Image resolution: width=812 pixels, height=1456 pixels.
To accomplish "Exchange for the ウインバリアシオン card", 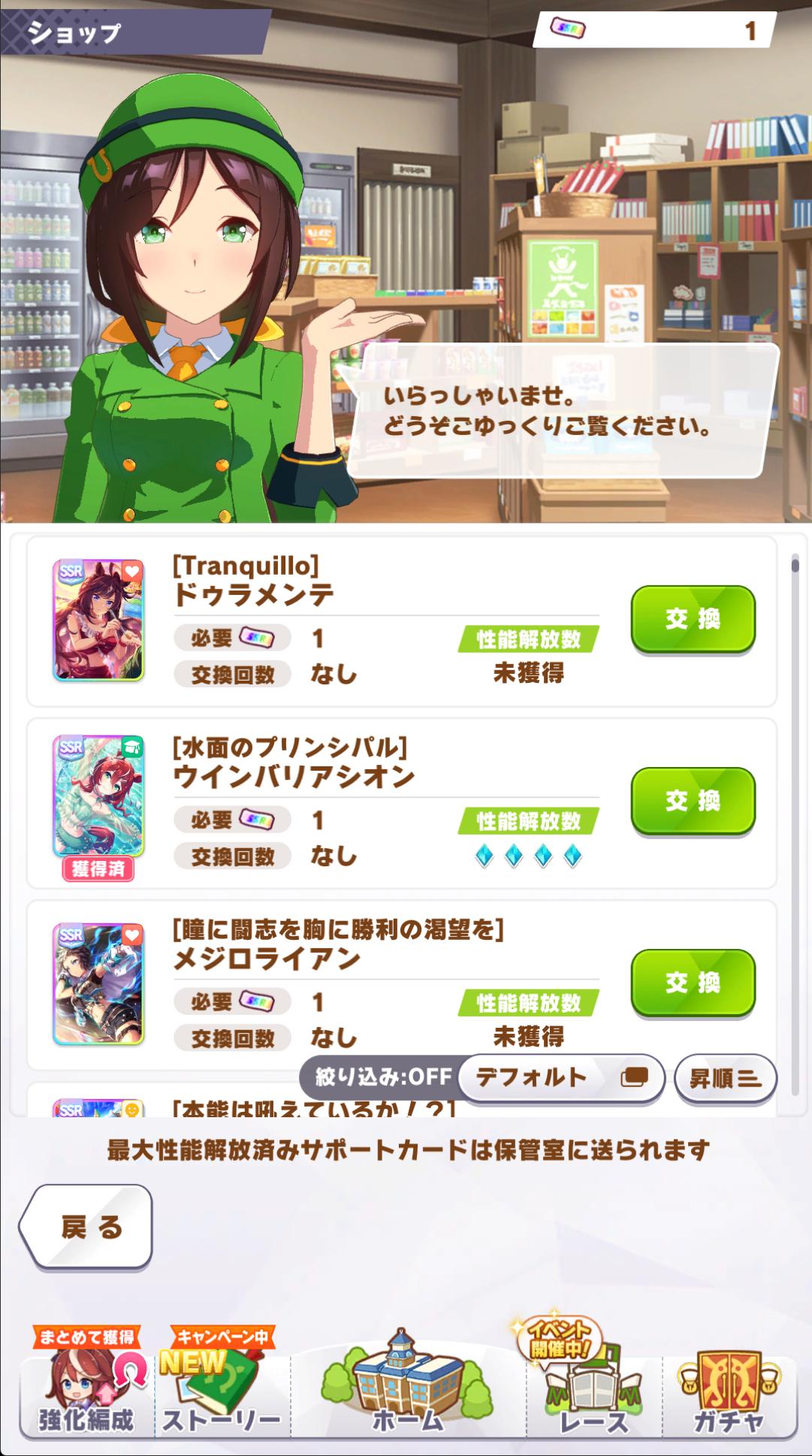I will click(x=693, y=801).
